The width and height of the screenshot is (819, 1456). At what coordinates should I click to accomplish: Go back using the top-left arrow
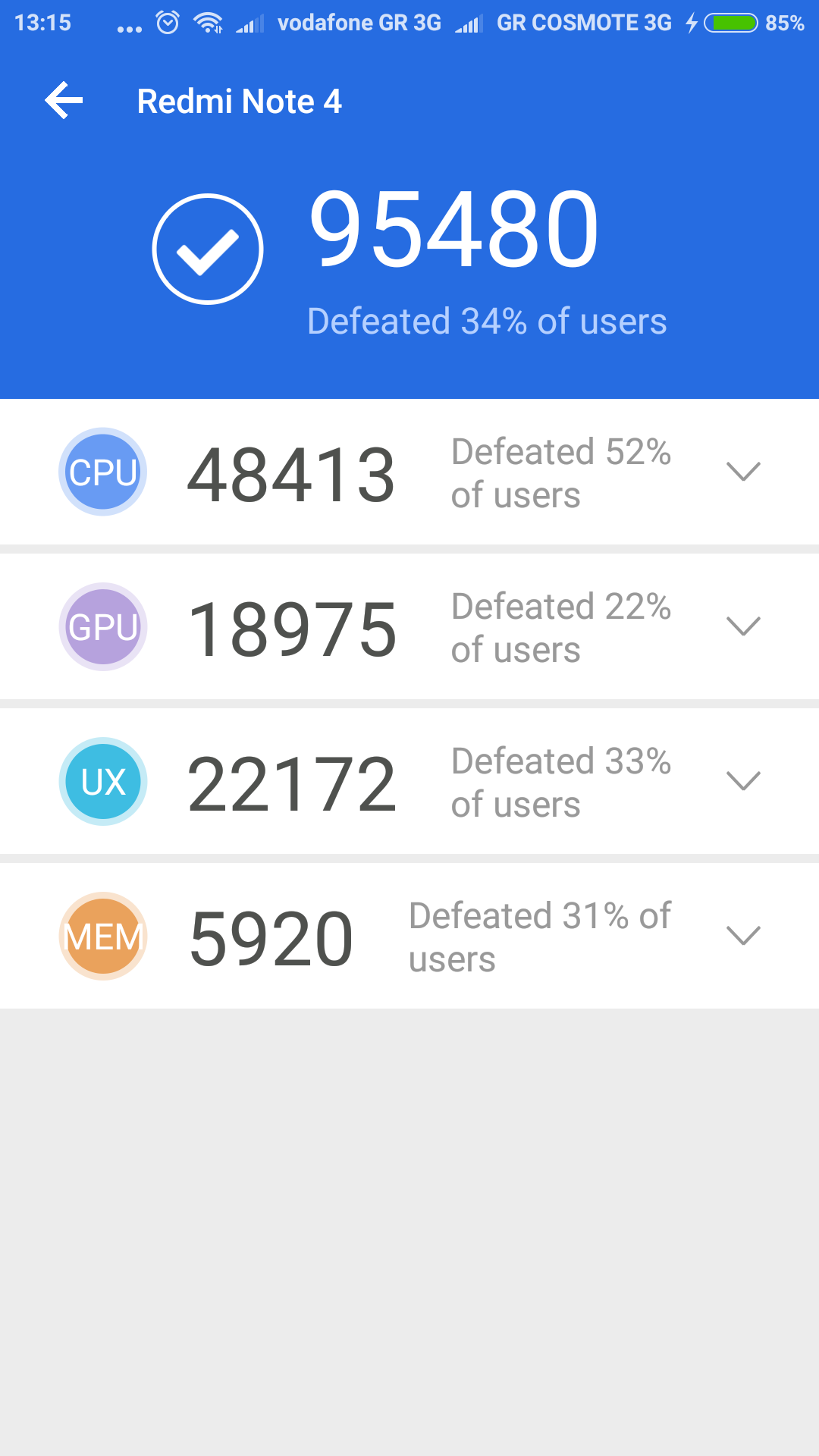coord(64,101)
